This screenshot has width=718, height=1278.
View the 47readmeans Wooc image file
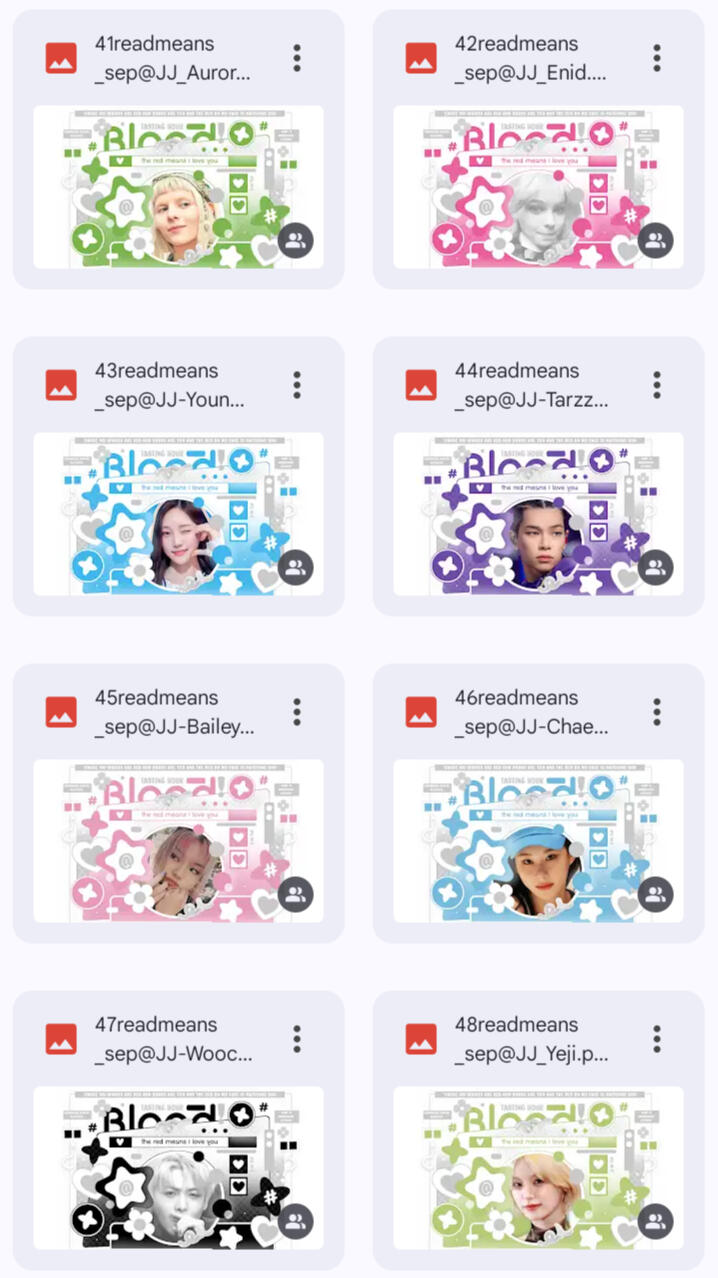(178, 1168)
